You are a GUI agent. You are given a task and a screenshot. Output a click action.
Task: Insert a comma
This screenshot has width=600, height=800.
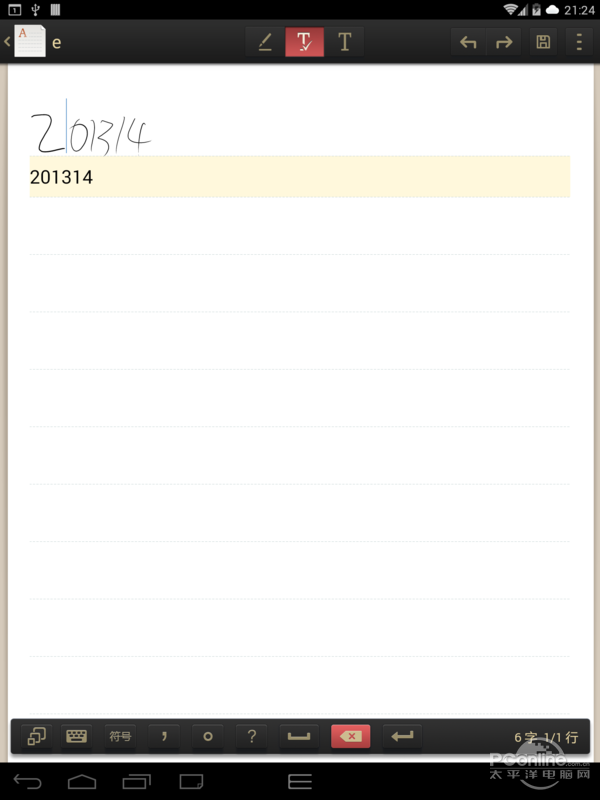pos(163,737)
